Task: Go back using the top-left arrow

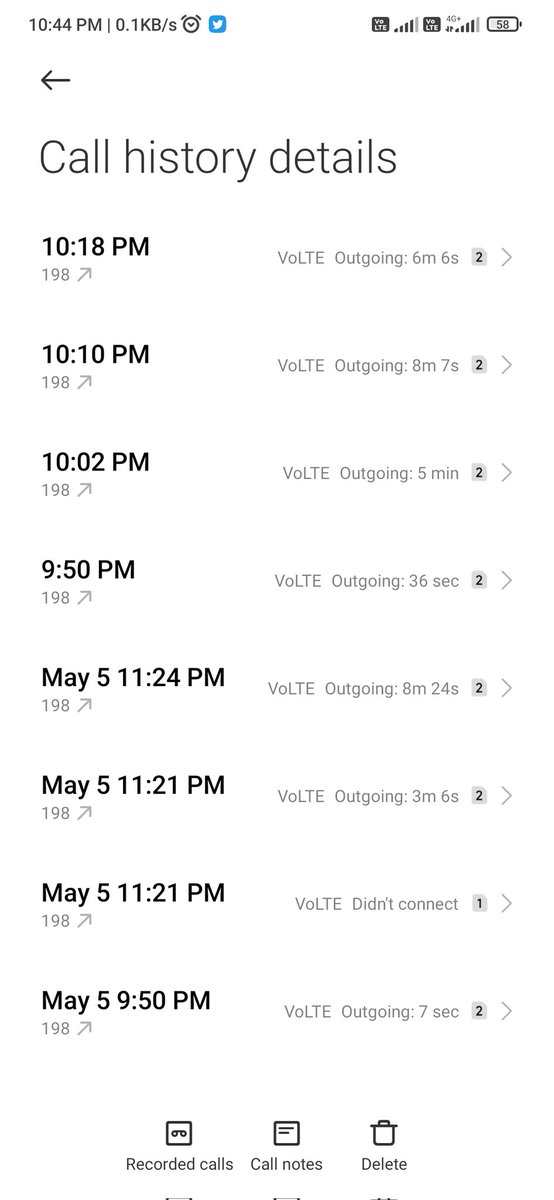Action: [x=55, y=81]
